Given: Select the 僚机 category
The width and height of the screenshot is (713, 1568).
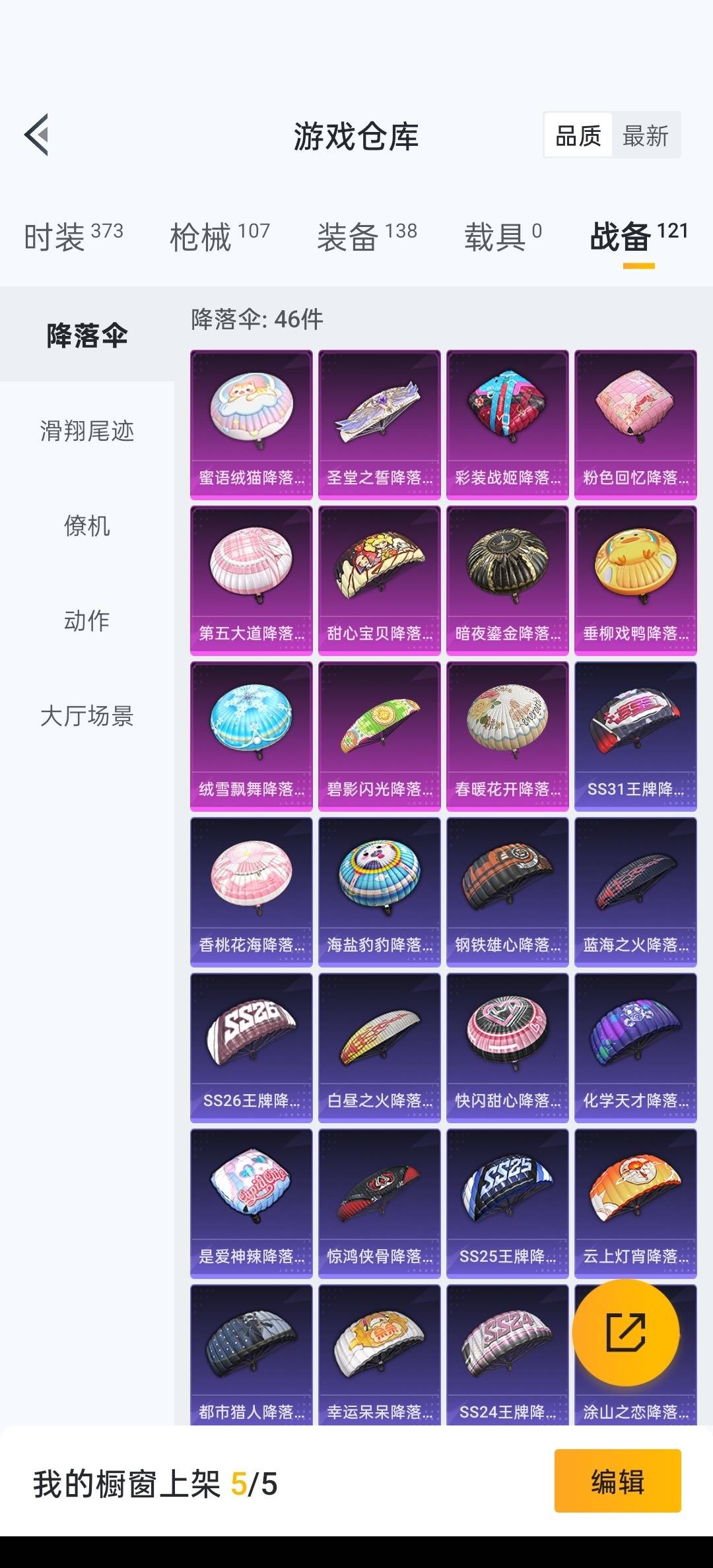Looking at the screenshot, I should pos(87,525).
